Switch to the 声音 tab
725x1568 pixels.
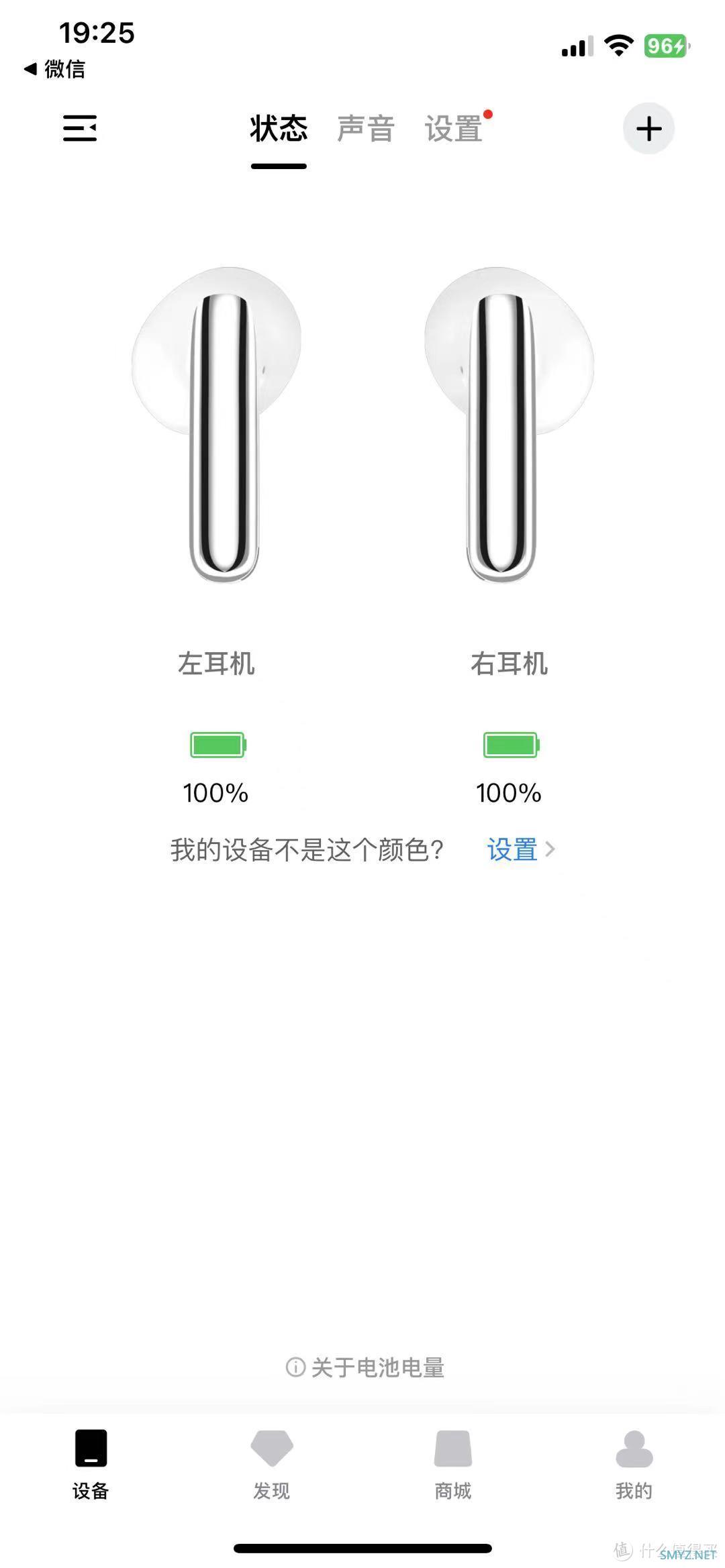tap(365, 129)
